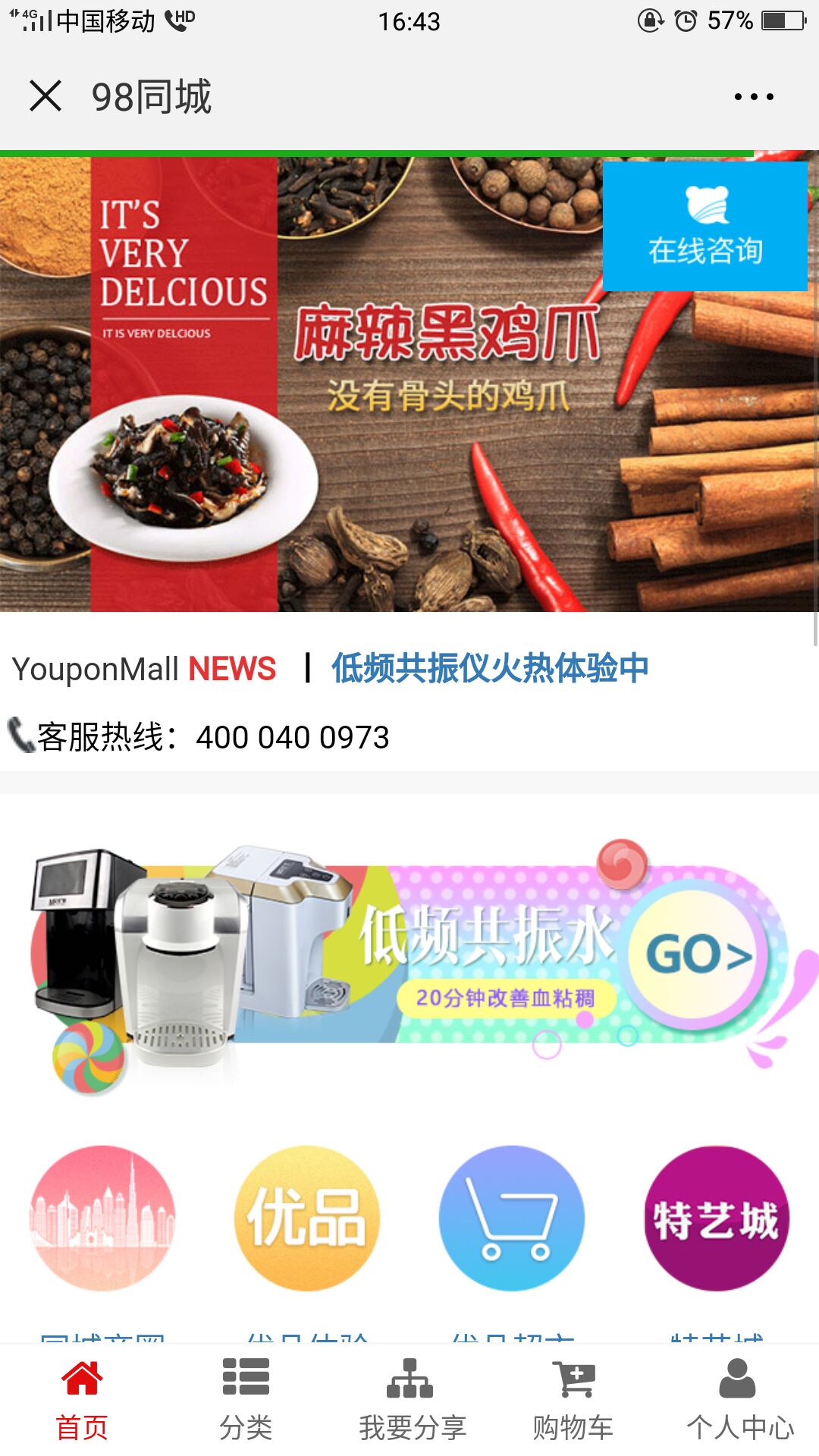819x1456 pixels.
Task: Open the pink city skyline category icon
Action: coord(102,1218)
